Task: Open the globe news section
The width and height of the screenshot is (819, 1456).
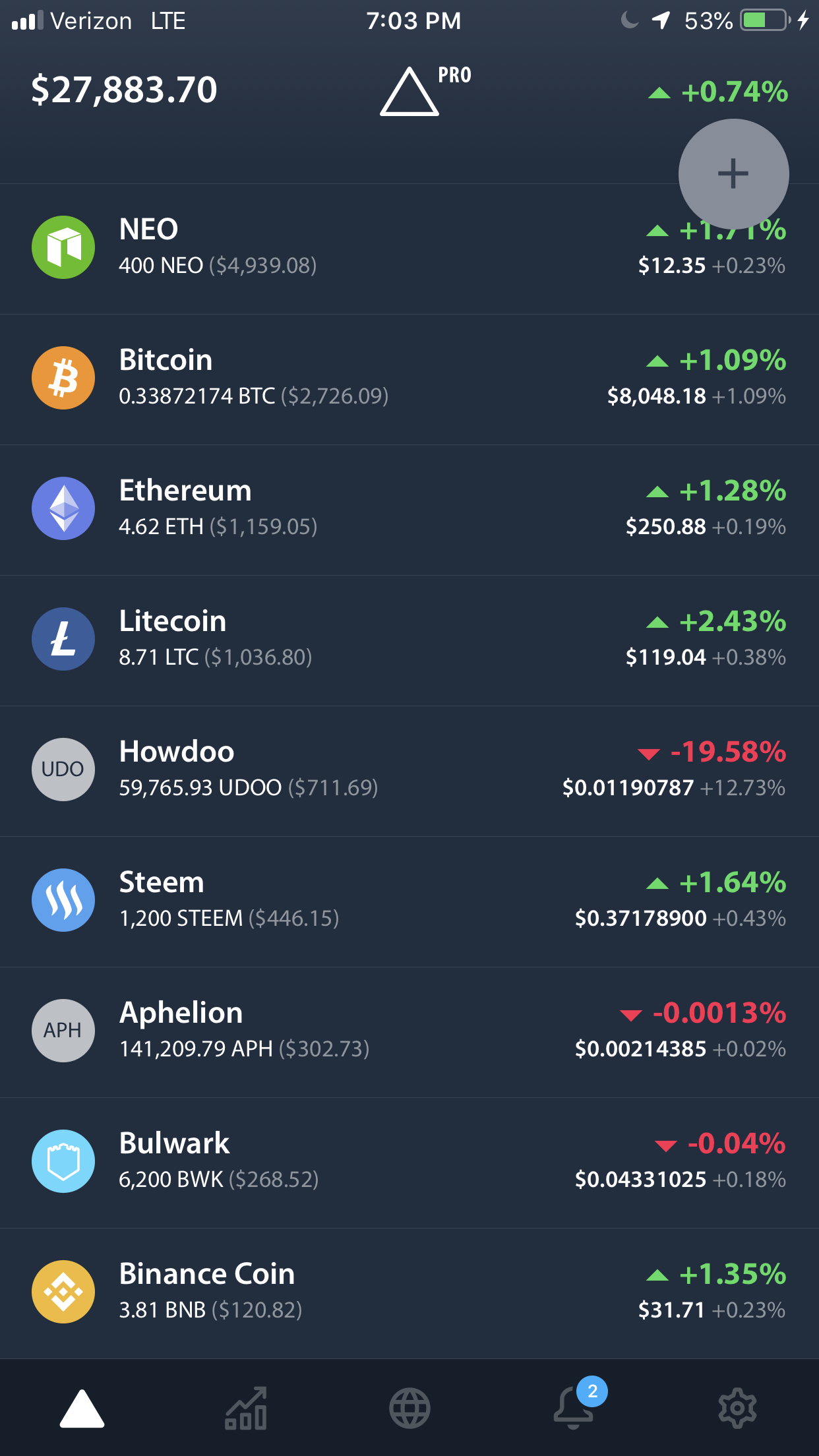Action: tap(409, 1408)
